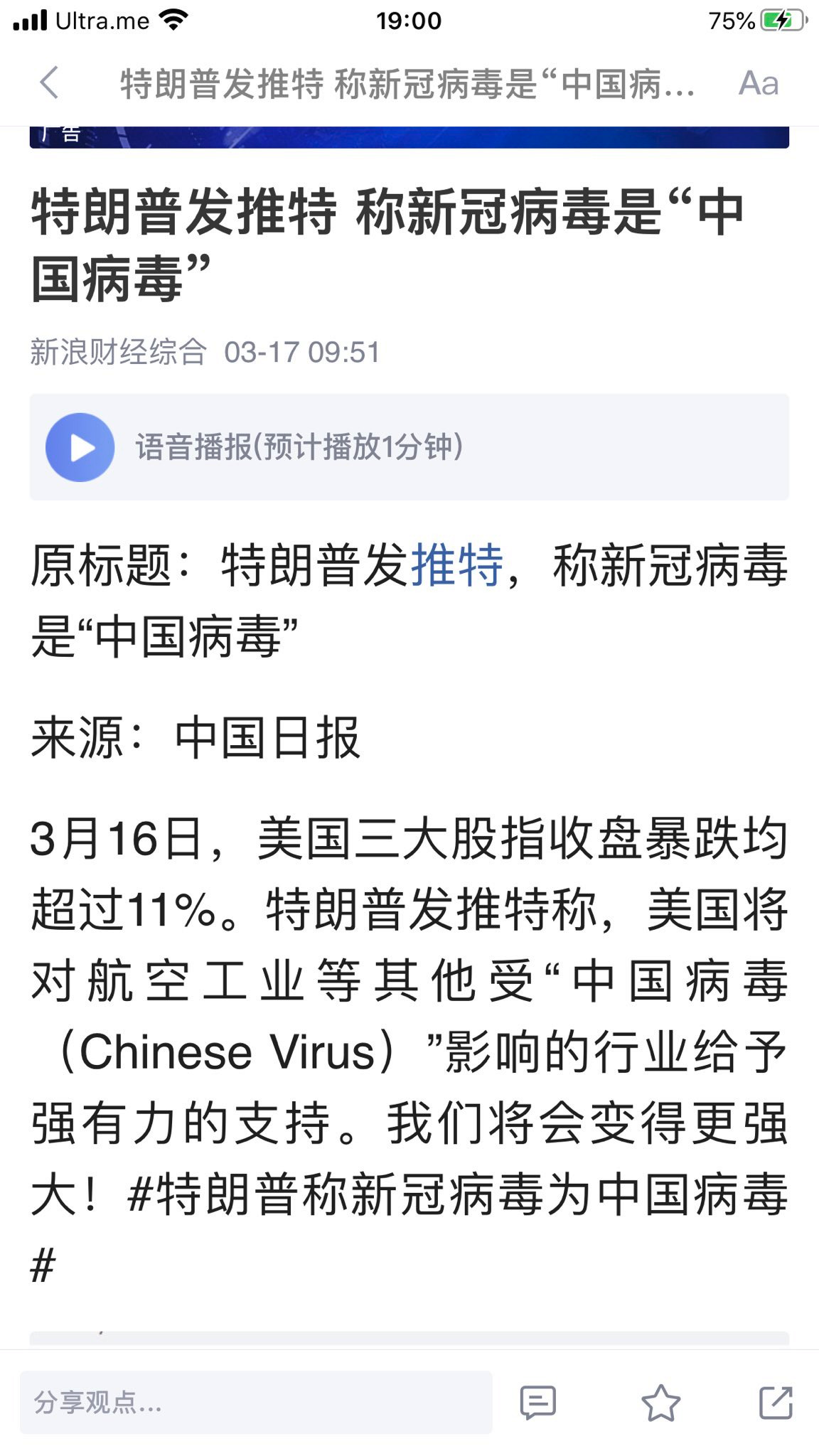Bookmark this article with the star
Image resolution: width=819 pixels, height=1456 pixels.
pos(660,1403)
